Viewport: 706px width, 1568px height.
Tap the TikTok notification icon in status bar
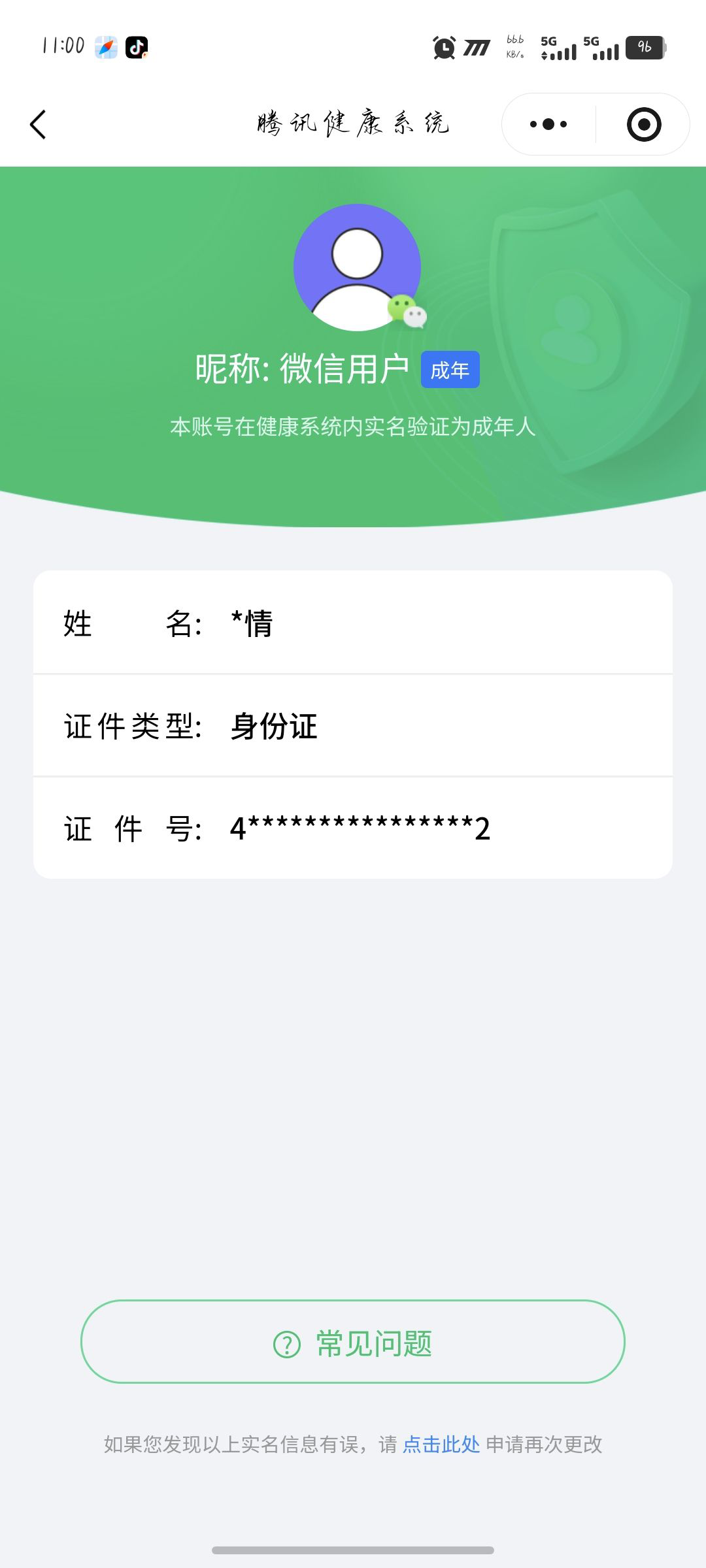[137, 46]
